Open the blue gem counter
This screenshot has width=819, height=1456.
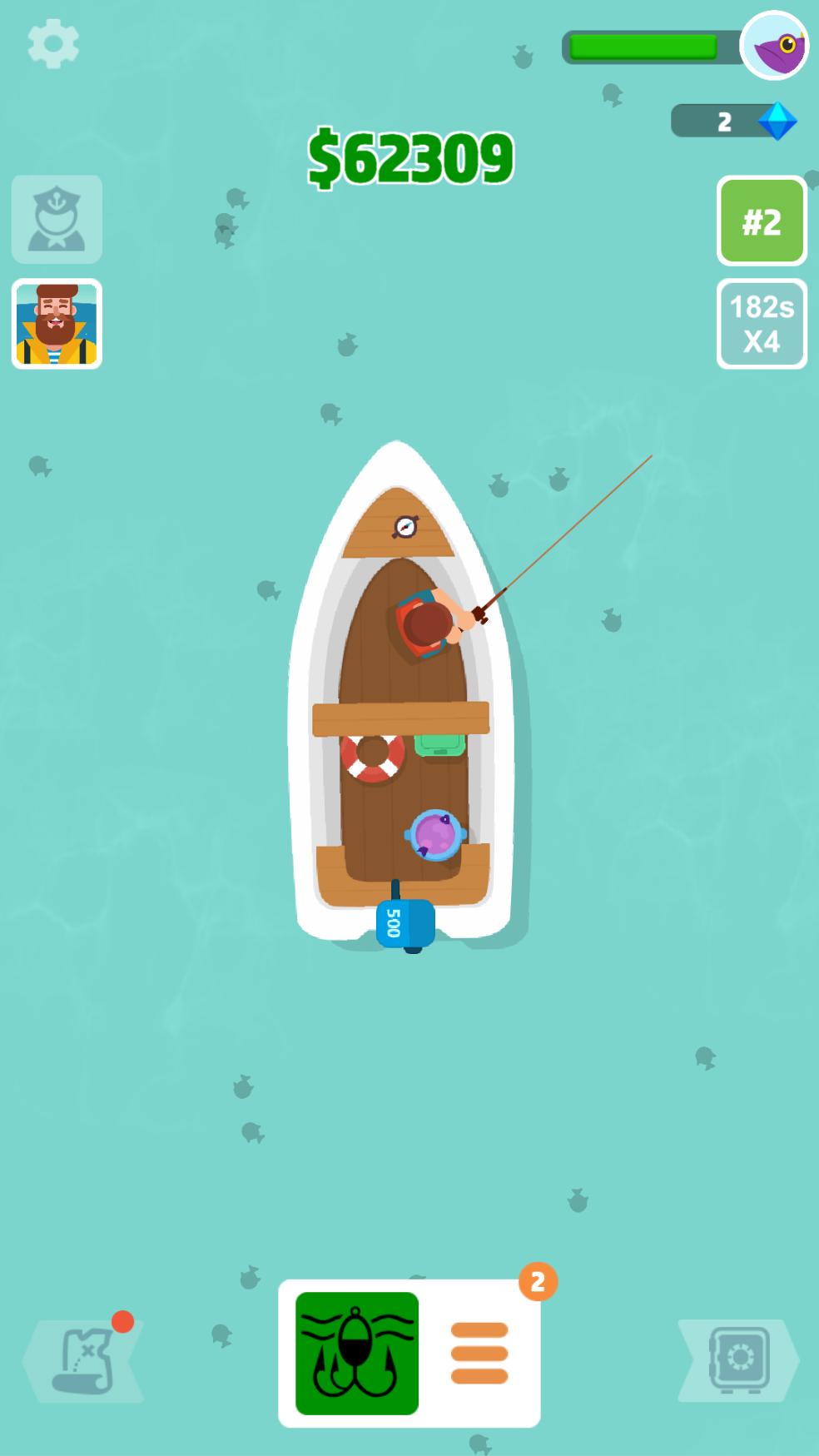[734, 122]
